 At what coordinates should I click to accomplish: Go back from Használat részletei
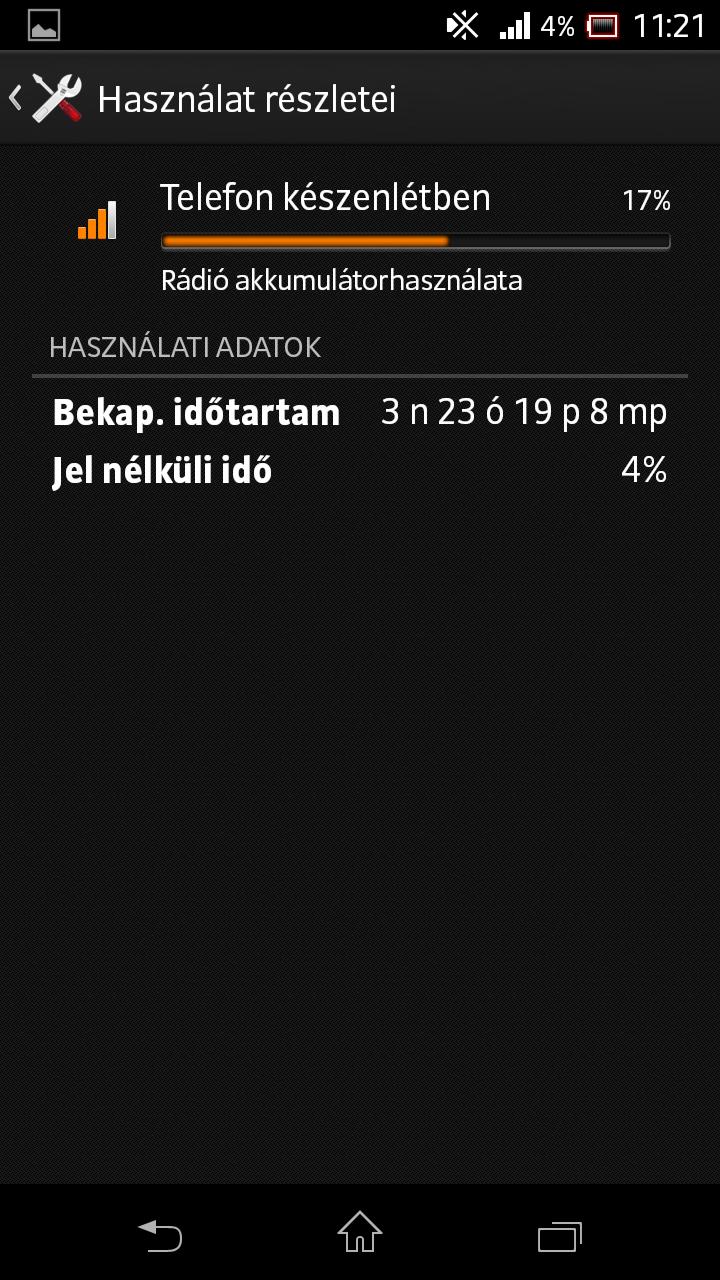coord(45,99)
